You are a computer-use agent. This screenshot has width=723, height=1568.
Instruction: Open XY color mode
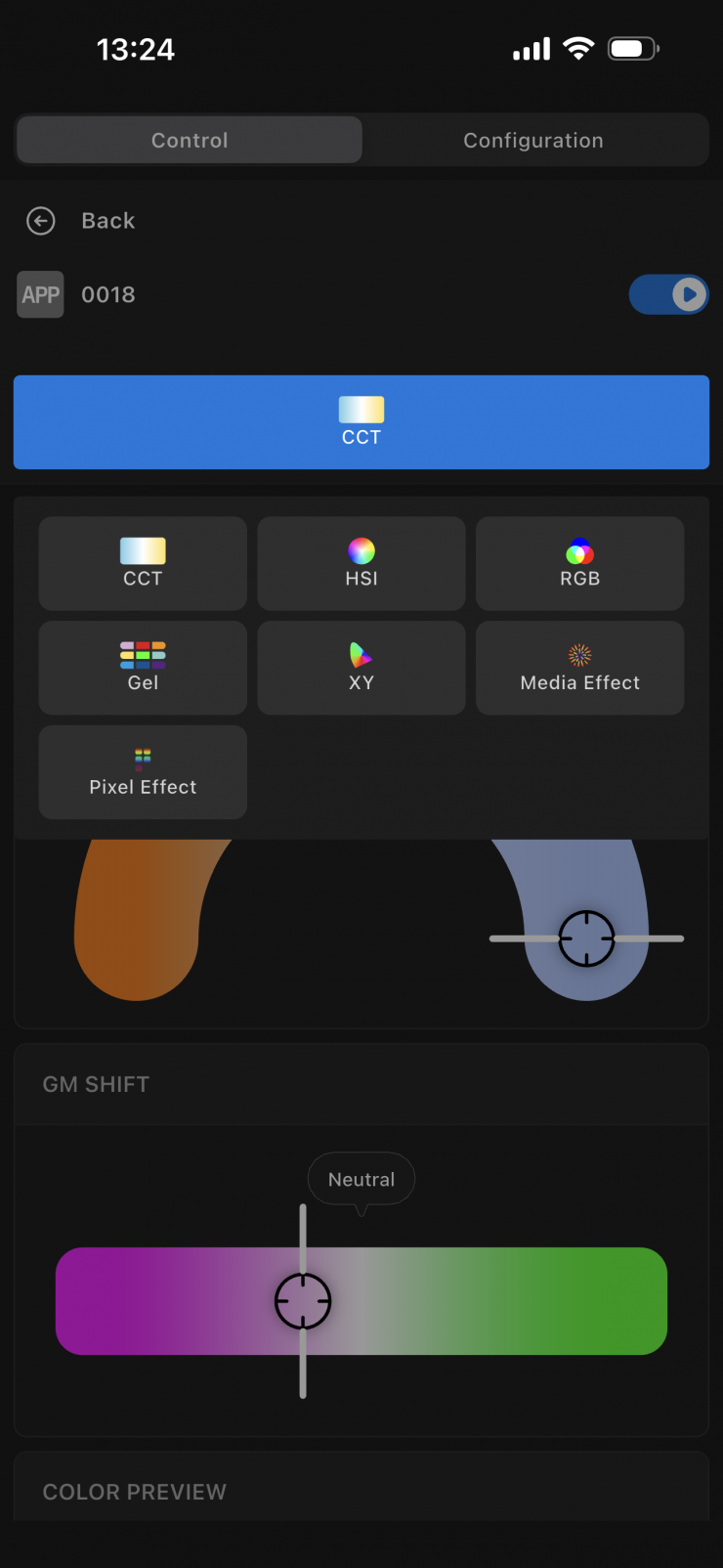click(361, 668)
